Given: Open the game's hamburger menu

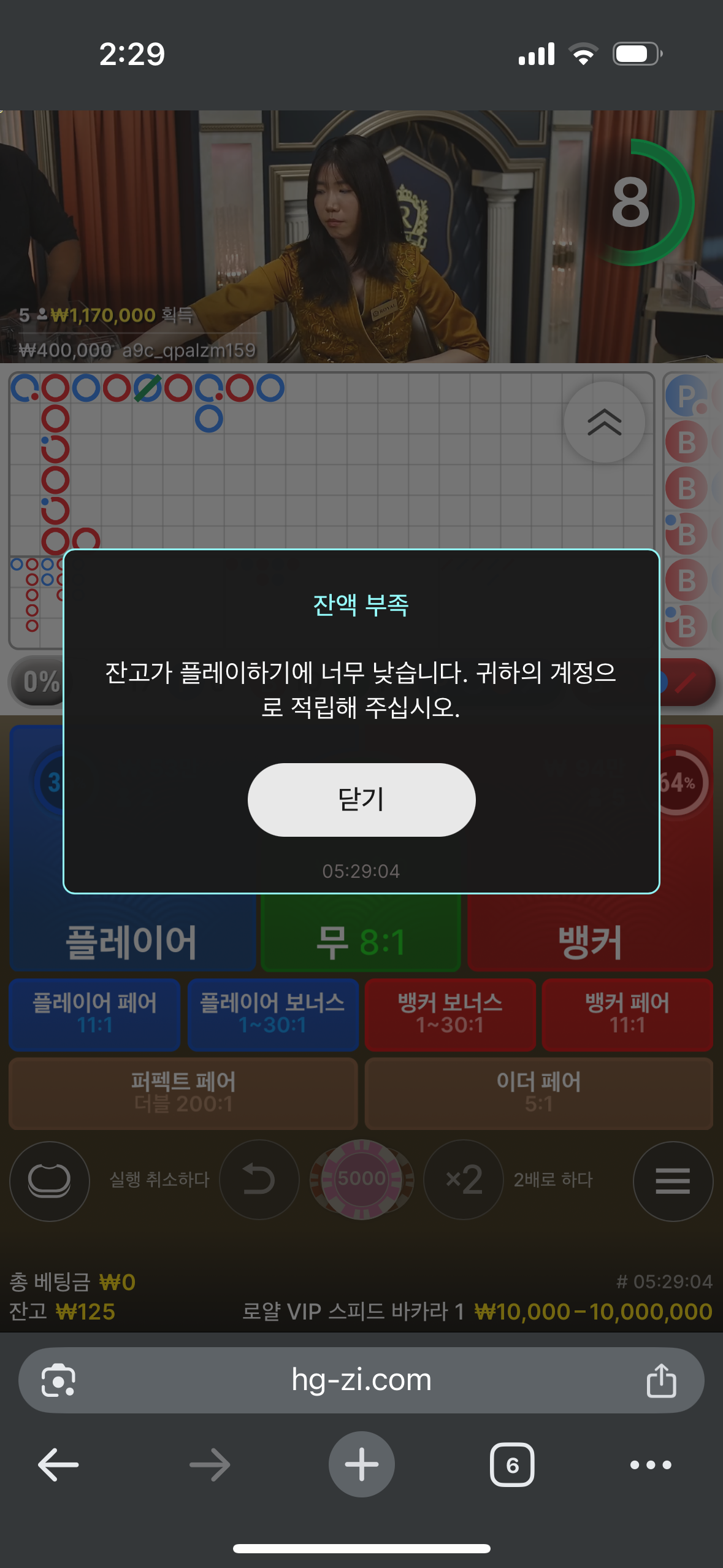Looking at the screenshot, I should [673, 1180].
